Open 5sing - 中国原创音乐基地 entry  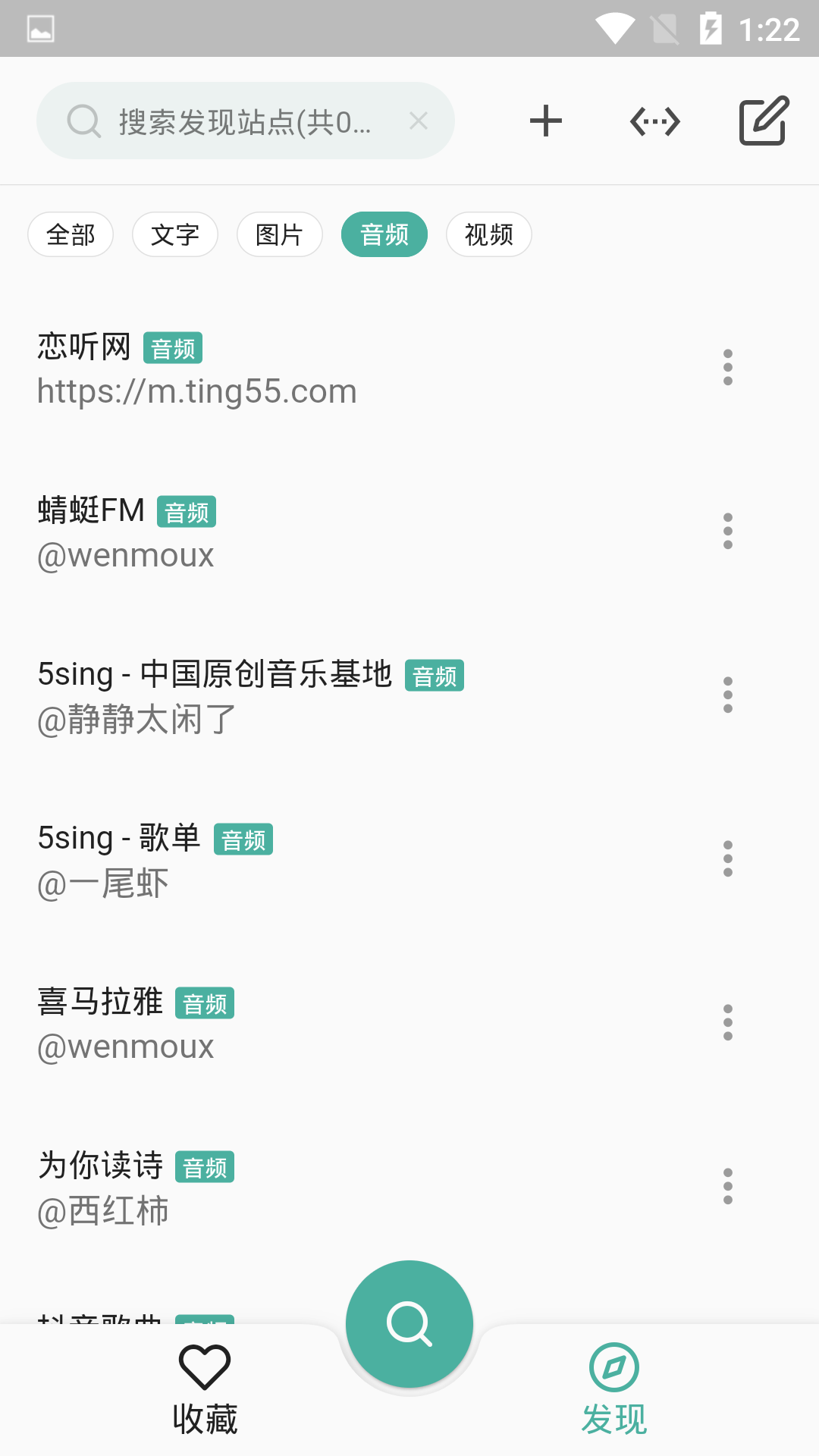tap(303, 696)
